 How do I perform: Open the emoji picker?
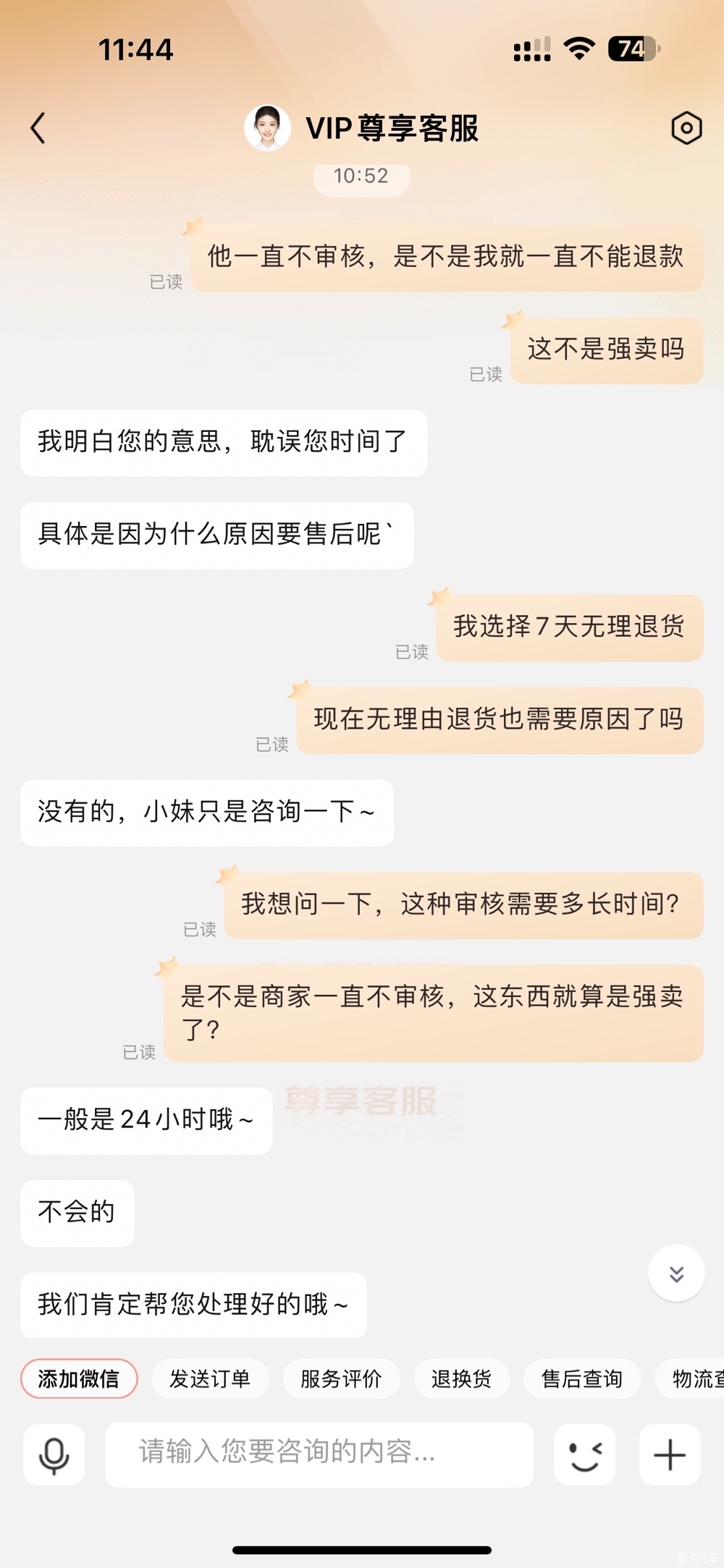click(584, 1454)
